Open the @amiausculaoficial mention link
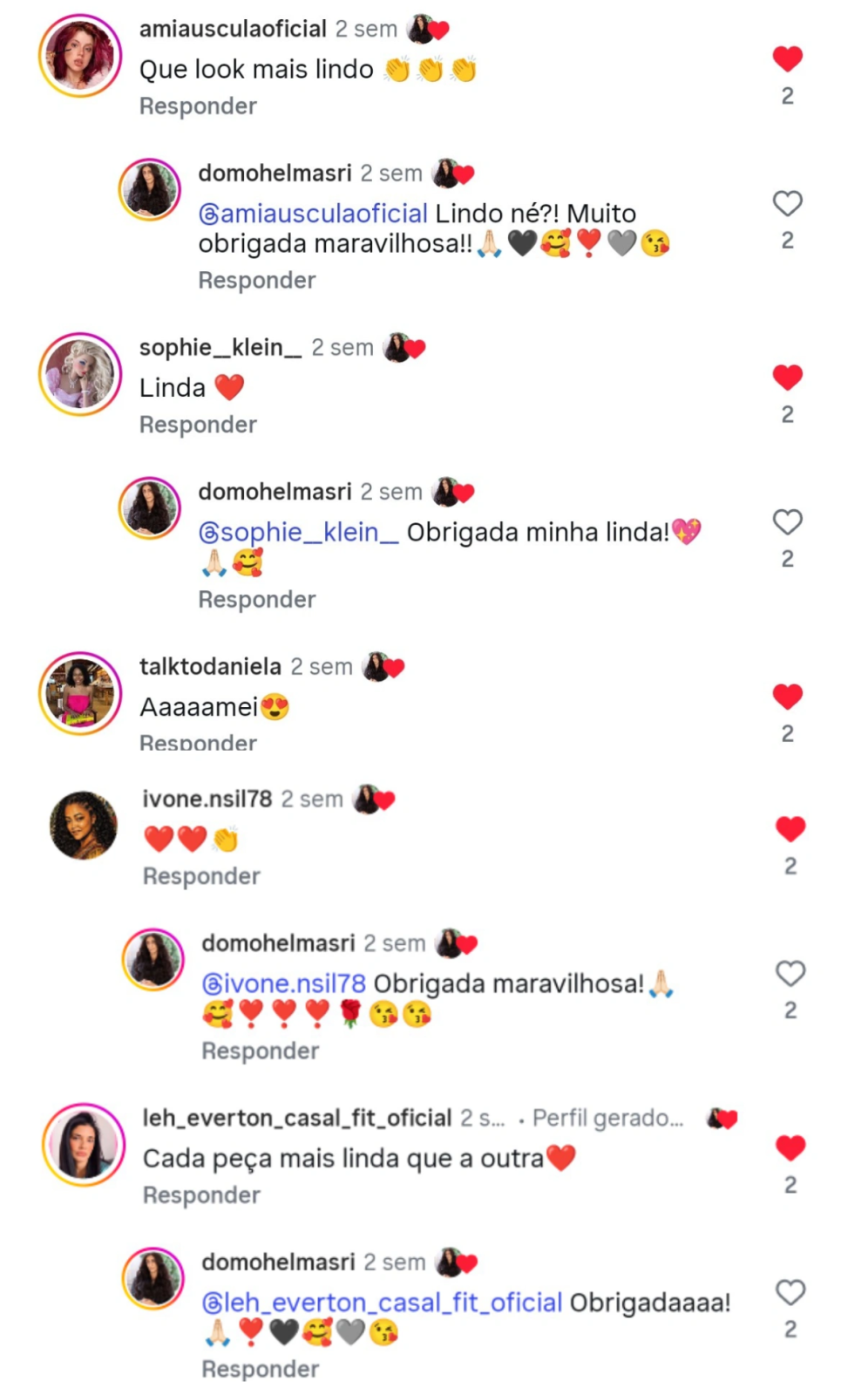This screenshot has width=868, height=1395. [313, 214]
